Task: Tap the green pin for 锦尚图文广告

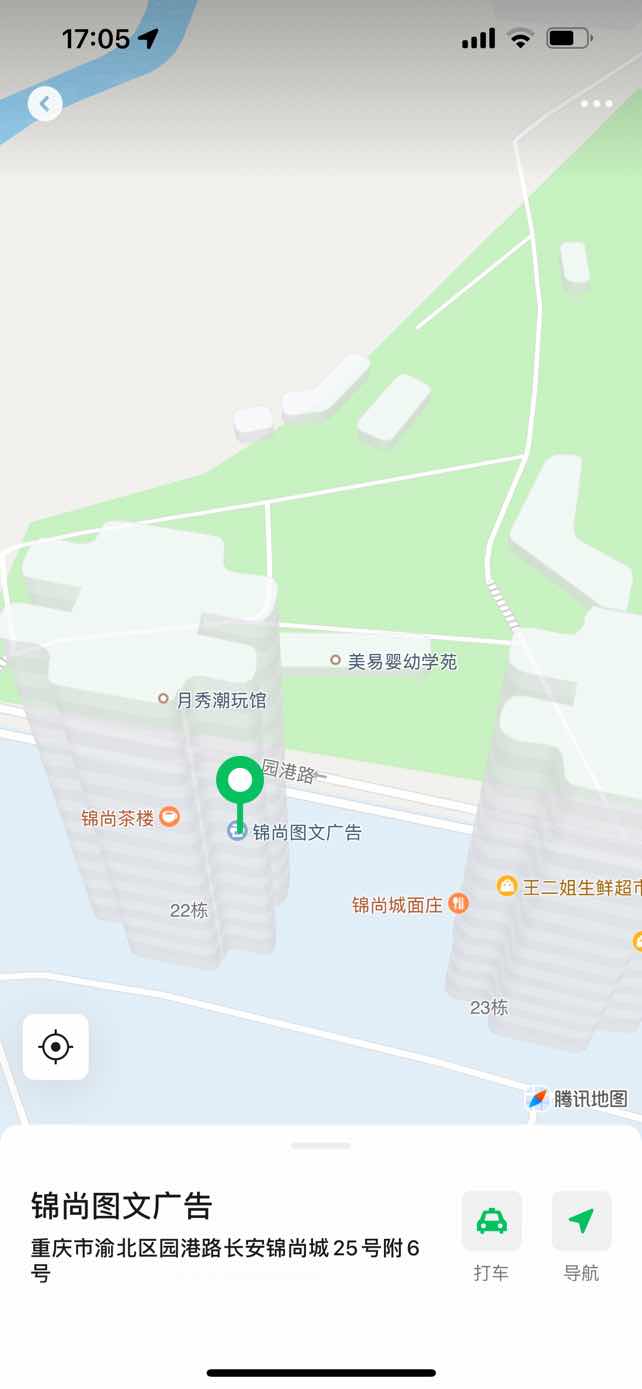Action: coord(240,783)
